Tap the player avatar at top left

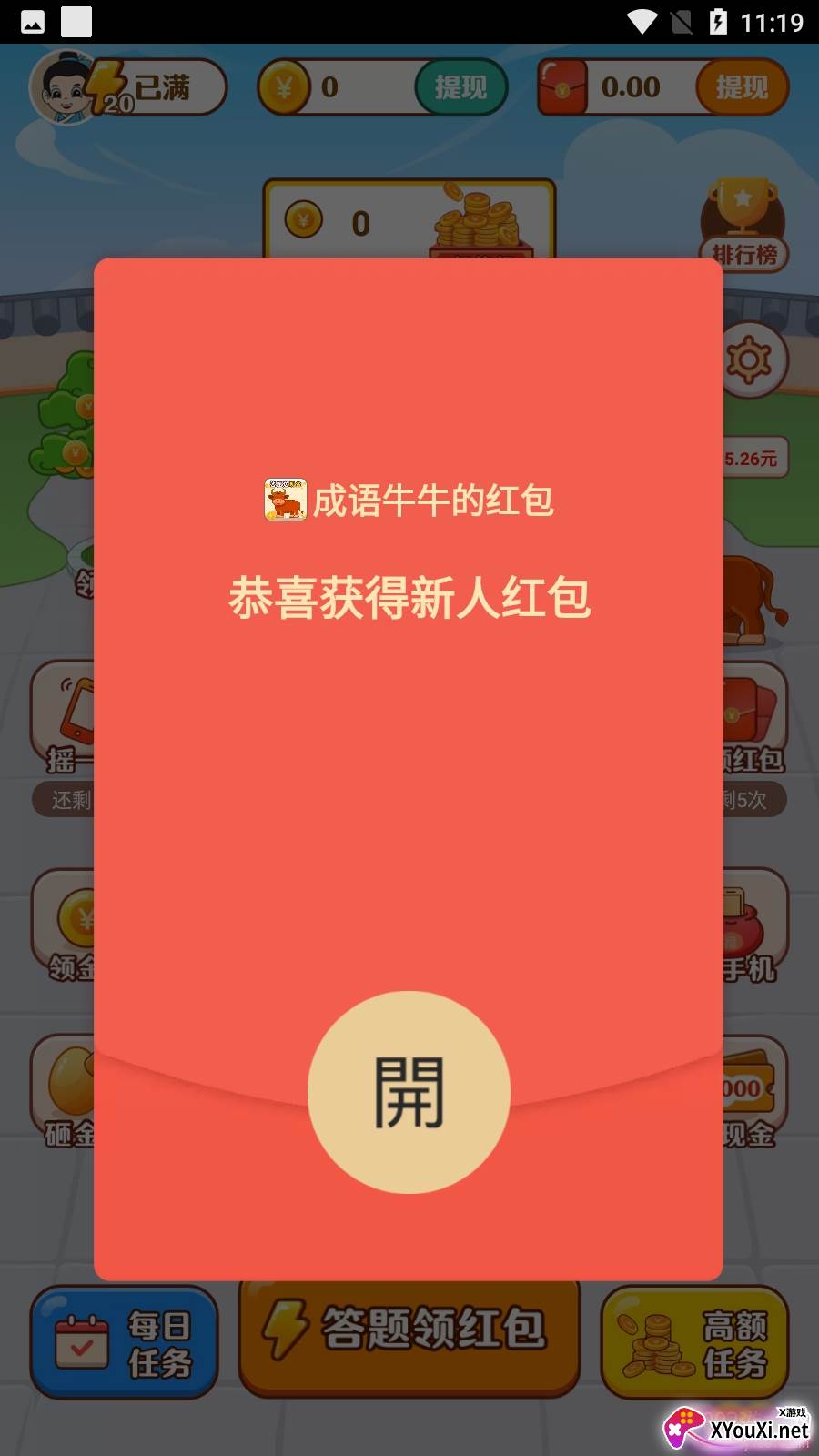pyautogui.click(x=62, y=87)
